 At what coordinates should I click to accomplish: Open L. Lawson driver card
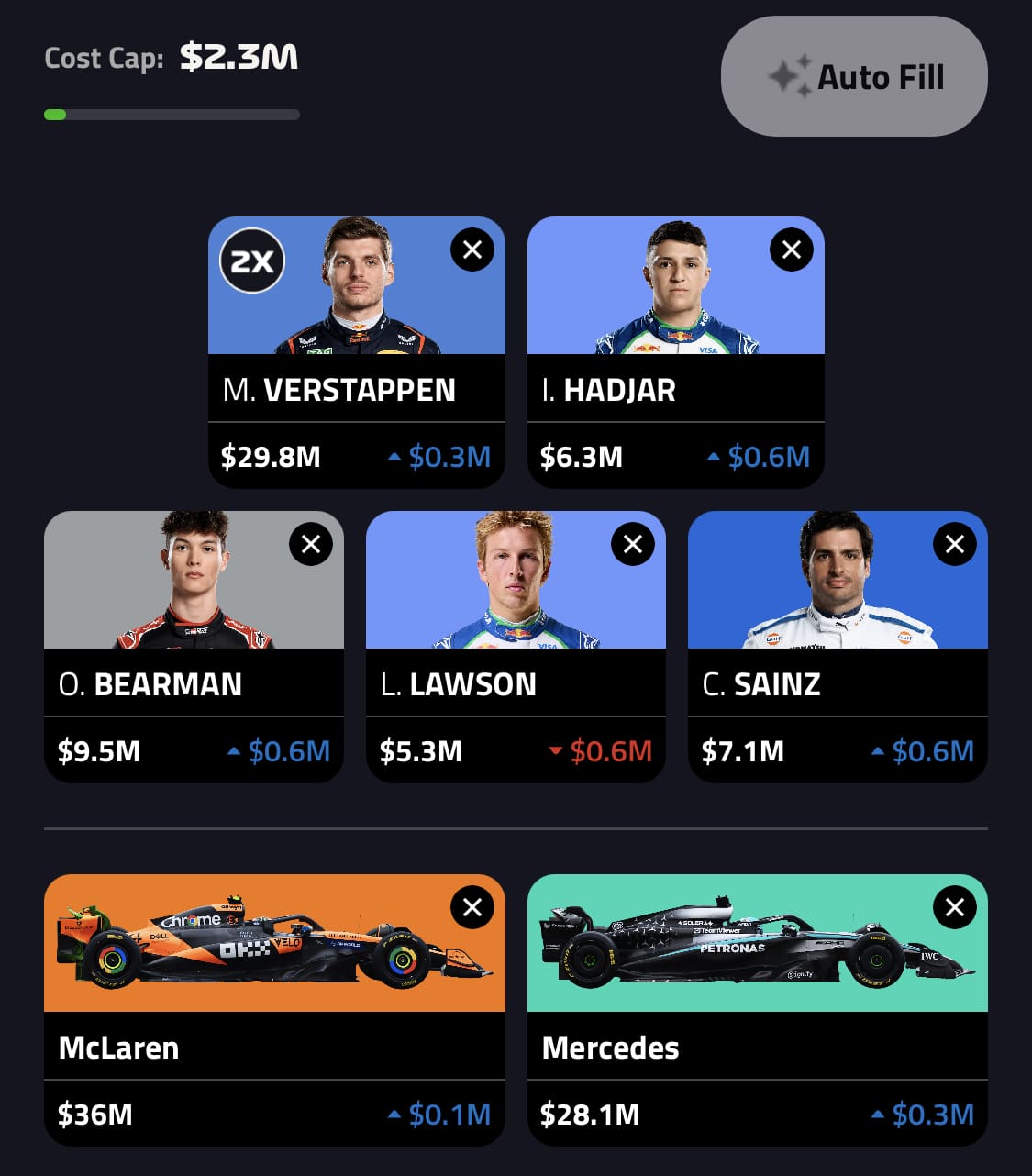click(516, 684)
